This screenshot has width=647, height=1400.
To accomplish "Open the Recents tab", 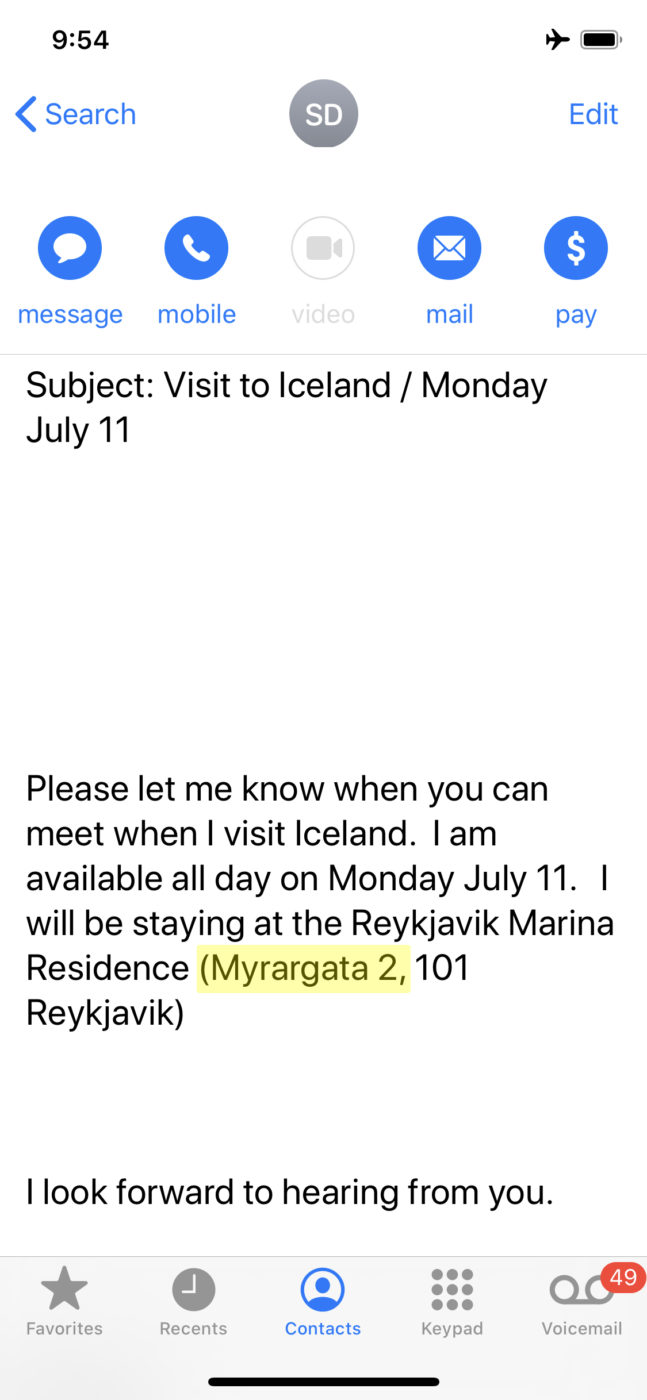I will coord(193,1302).
